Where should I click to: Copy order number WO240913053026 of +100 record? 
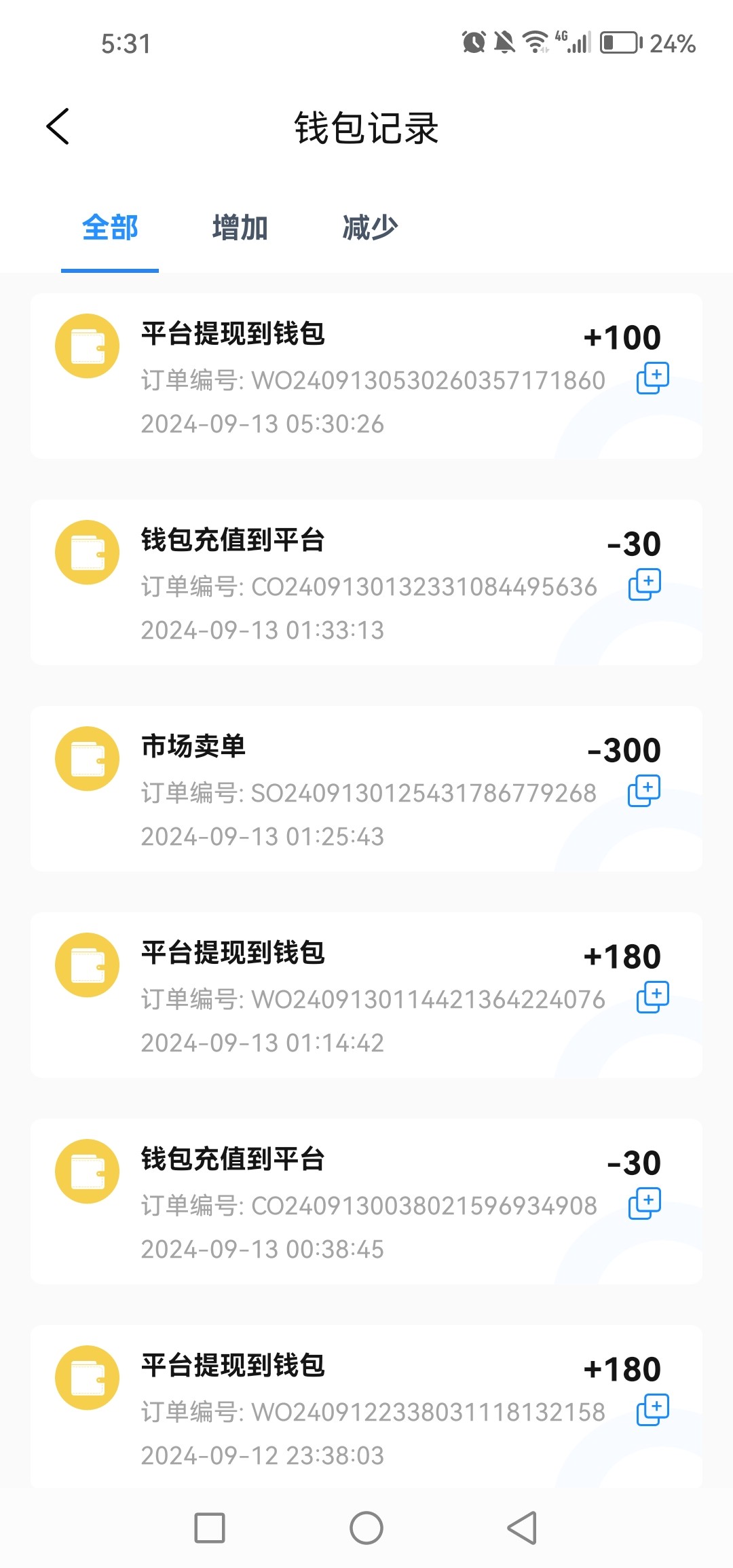pos(652,378)
